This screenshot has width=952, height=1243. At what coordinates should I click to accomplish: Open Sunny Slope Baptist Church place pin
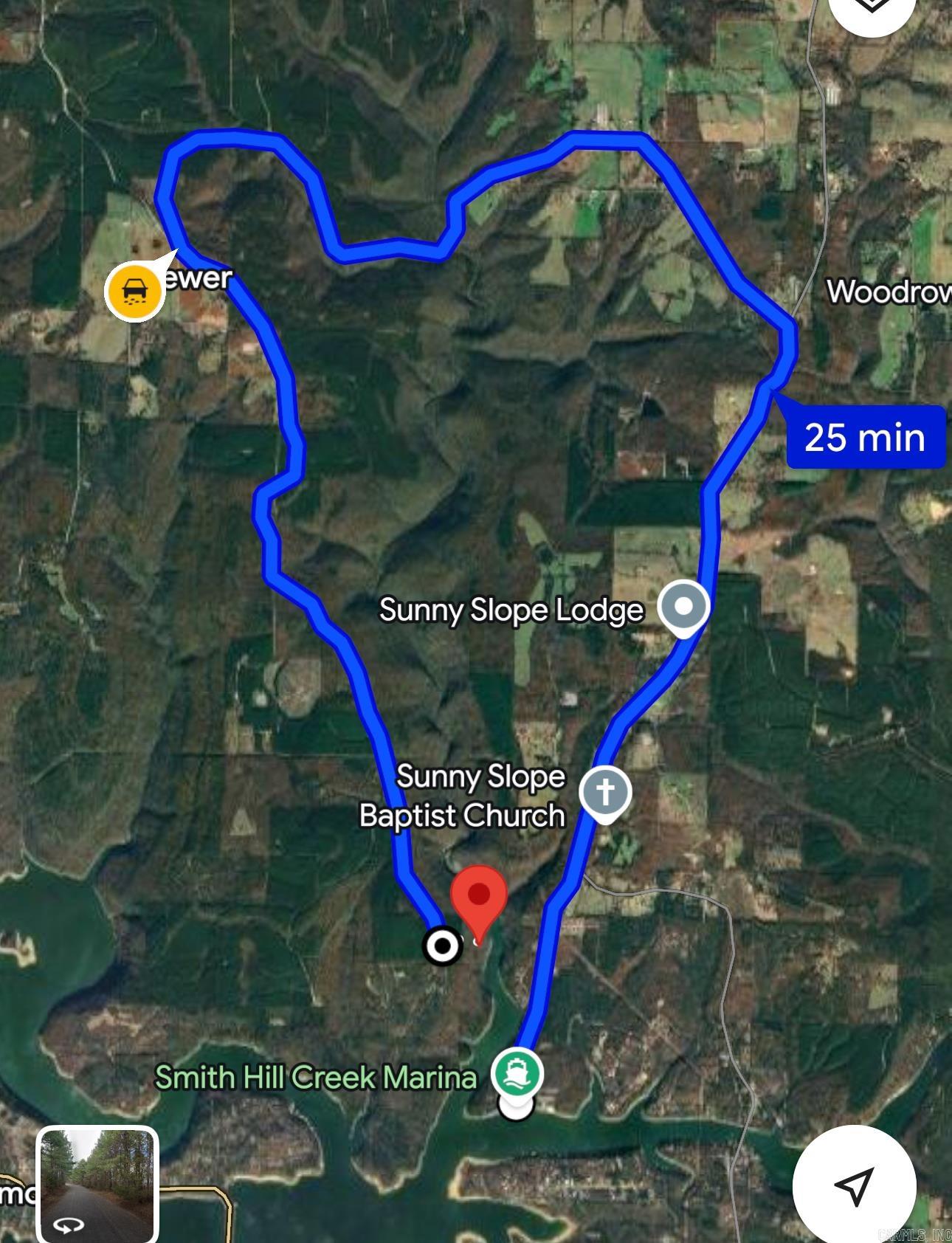click(605, 793)
